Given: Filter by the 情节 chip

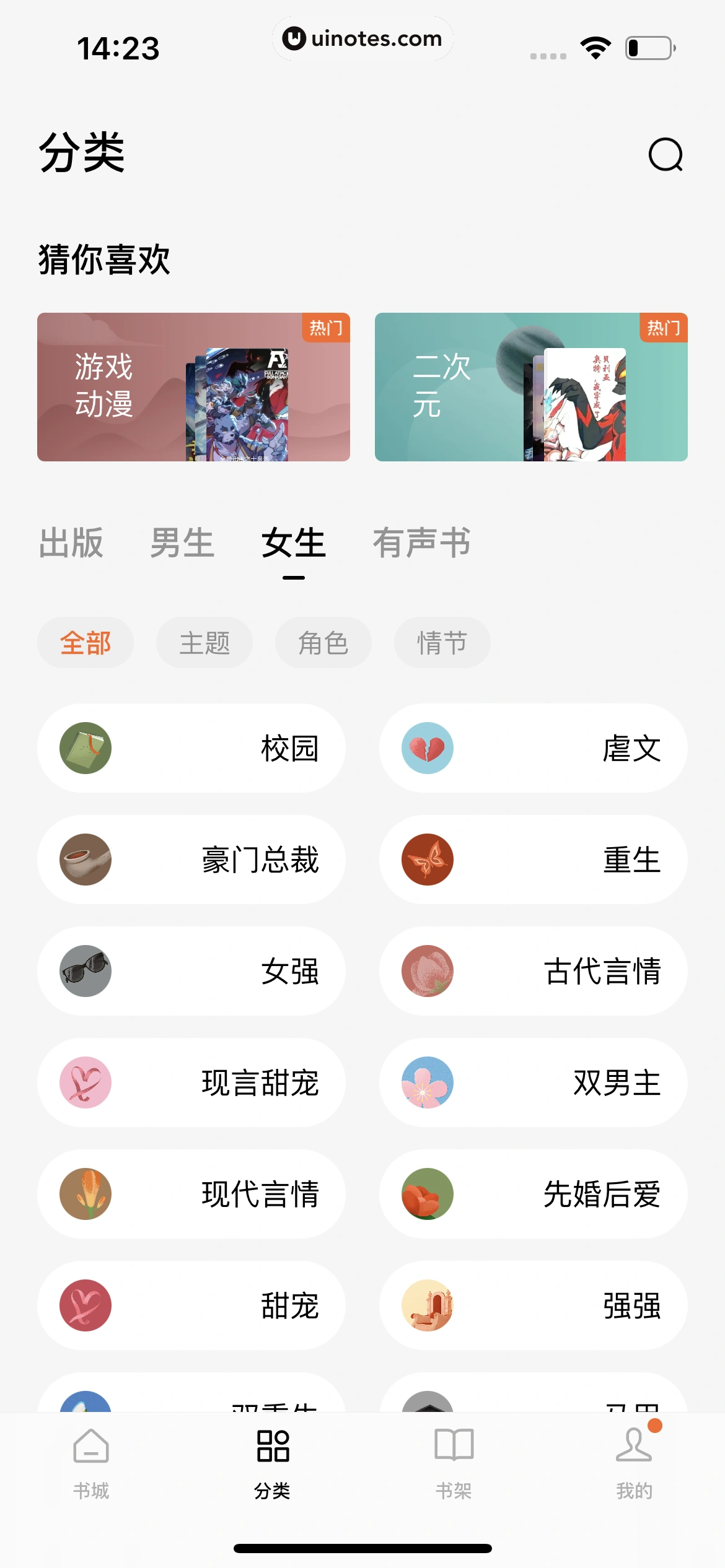Looking at the screenshot, I should (x=442, y=643).
